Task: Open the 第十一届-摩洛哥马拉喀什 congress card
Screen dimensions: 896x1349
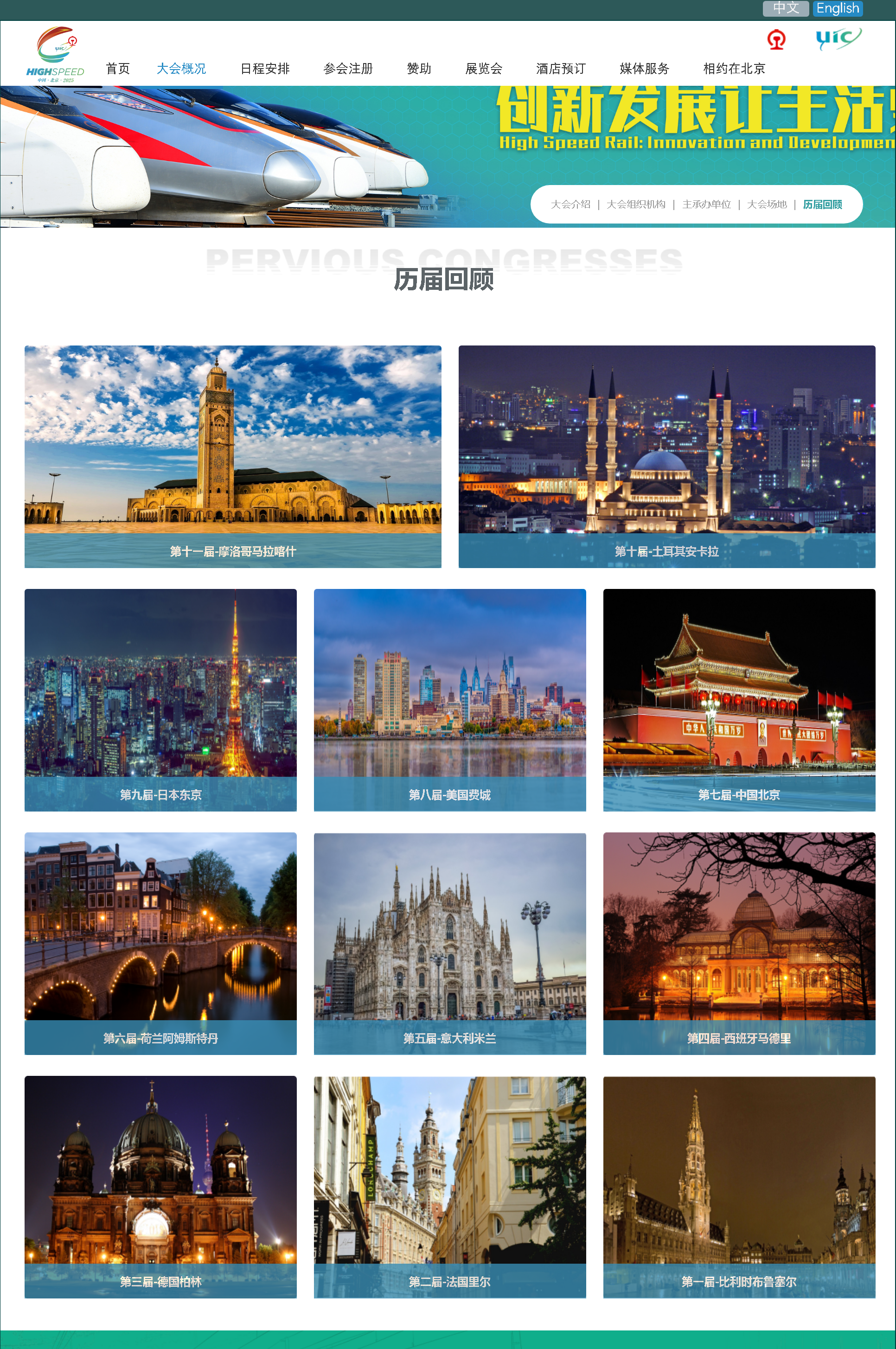Action: tap(232, 456)
